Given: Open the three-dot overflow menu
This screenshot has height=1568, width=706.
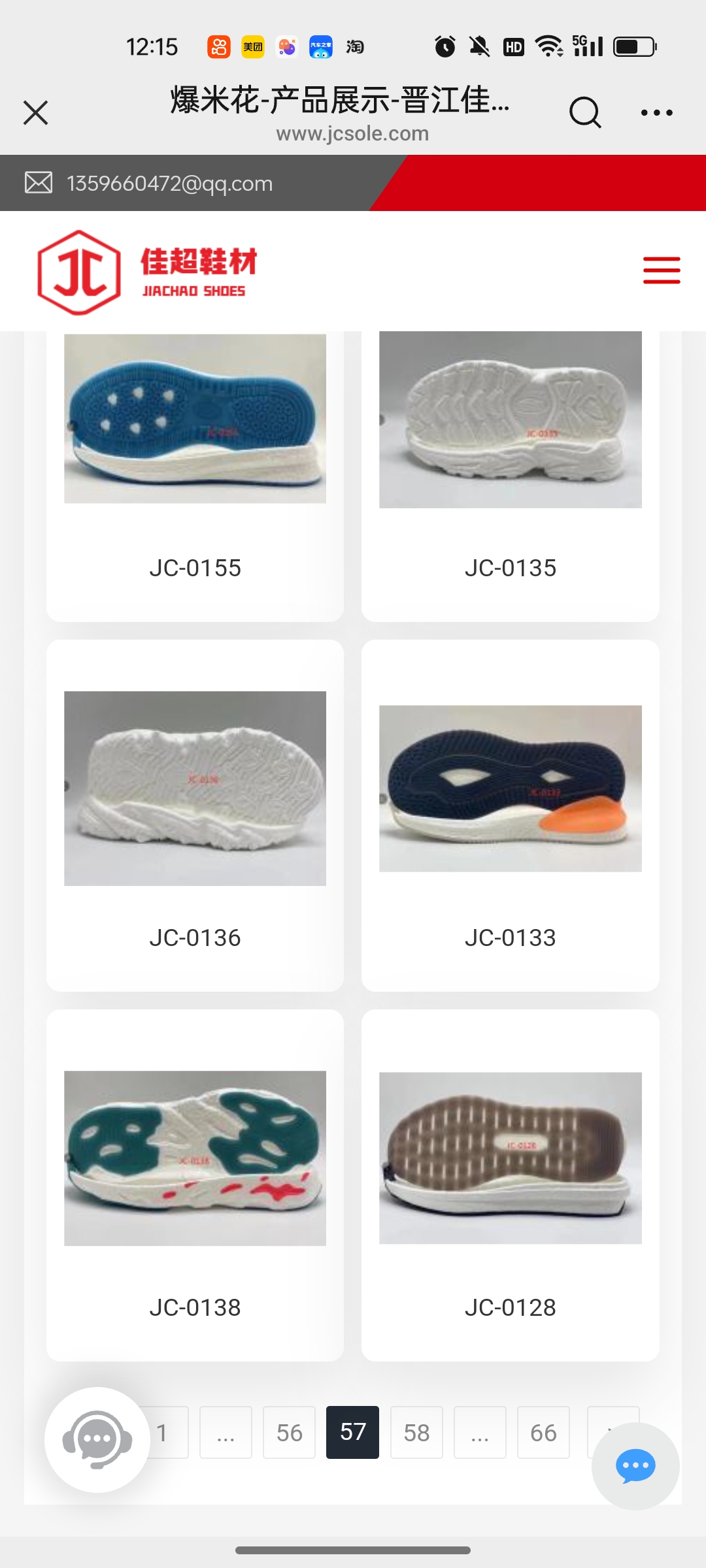Looking at the screenshot, I should [656, 112].
